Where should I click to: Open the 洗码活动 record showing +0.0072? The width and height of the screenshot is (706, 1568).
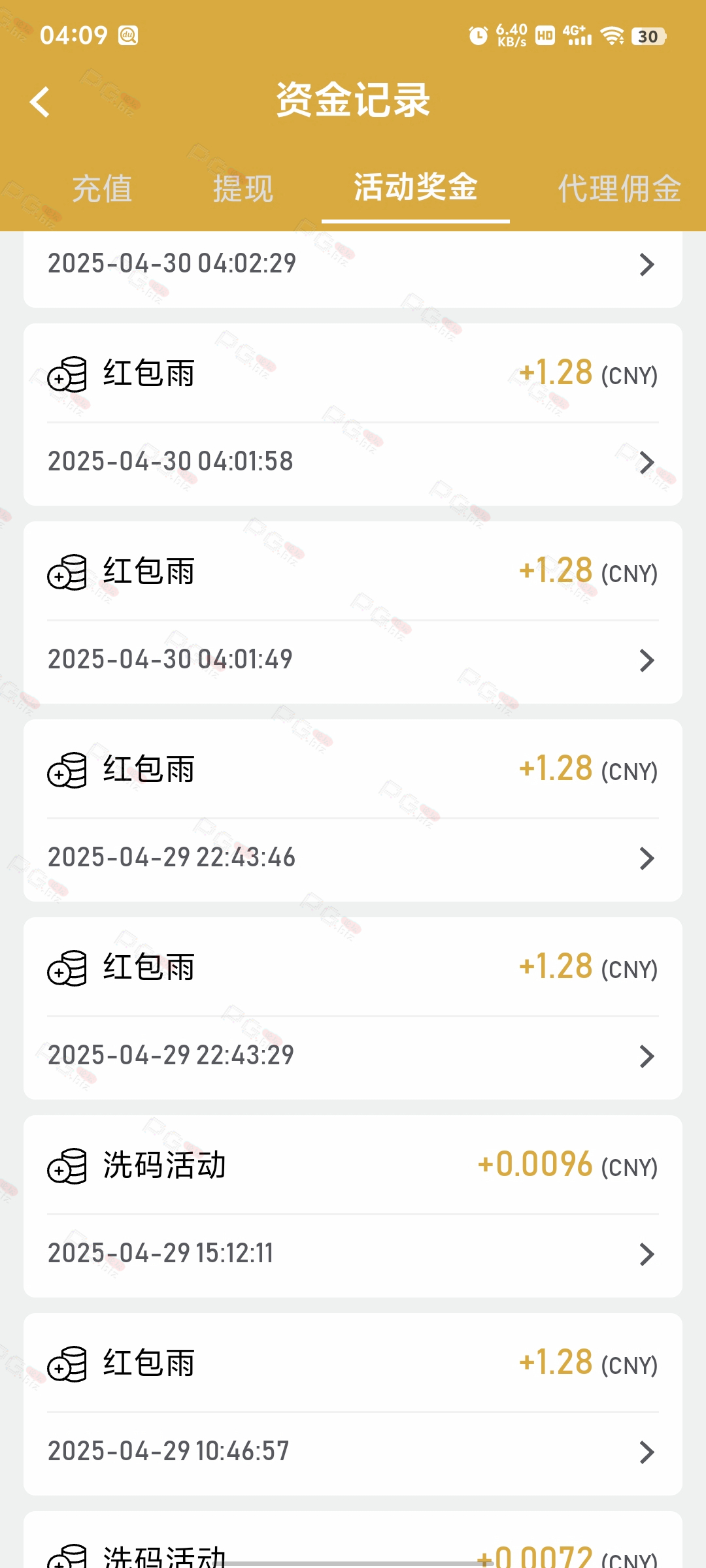pyautogui.click(x=353, y=1540)
